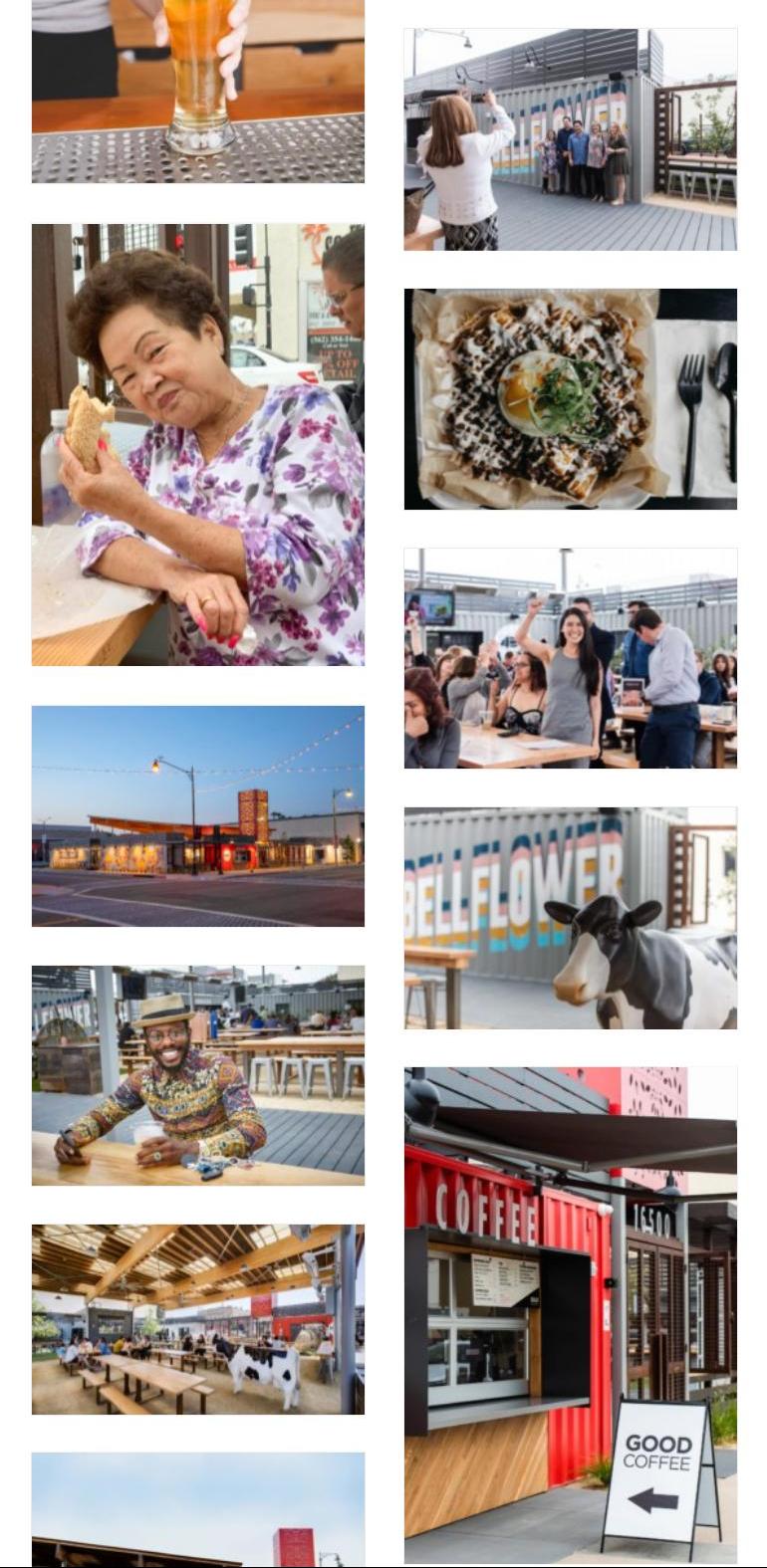Open the red coffee container photo

click(x=570, y=1315)
